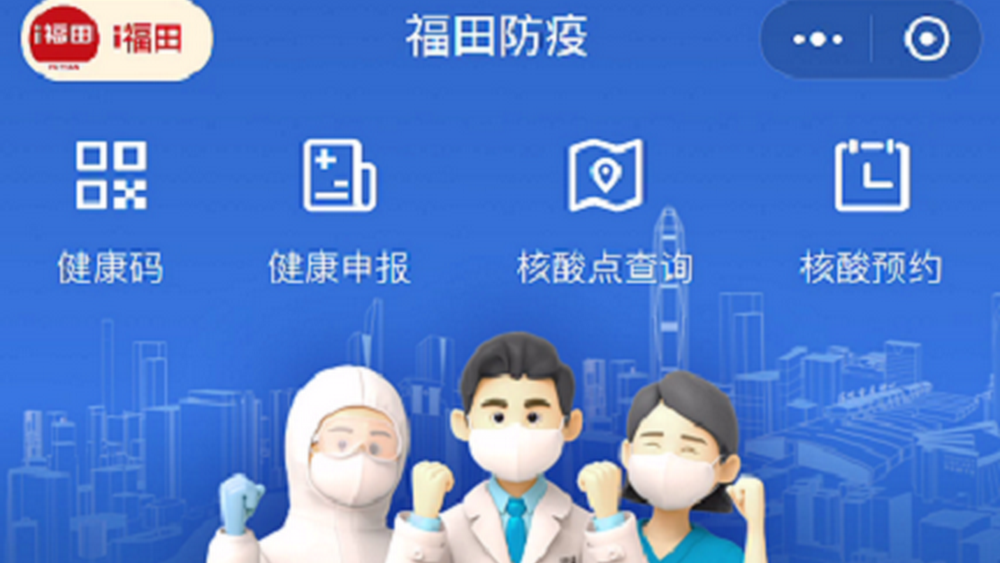Viewport: 1000px width, 563px height.
Task: Open the mini program more-options menu
Action: tap(817, 40)
